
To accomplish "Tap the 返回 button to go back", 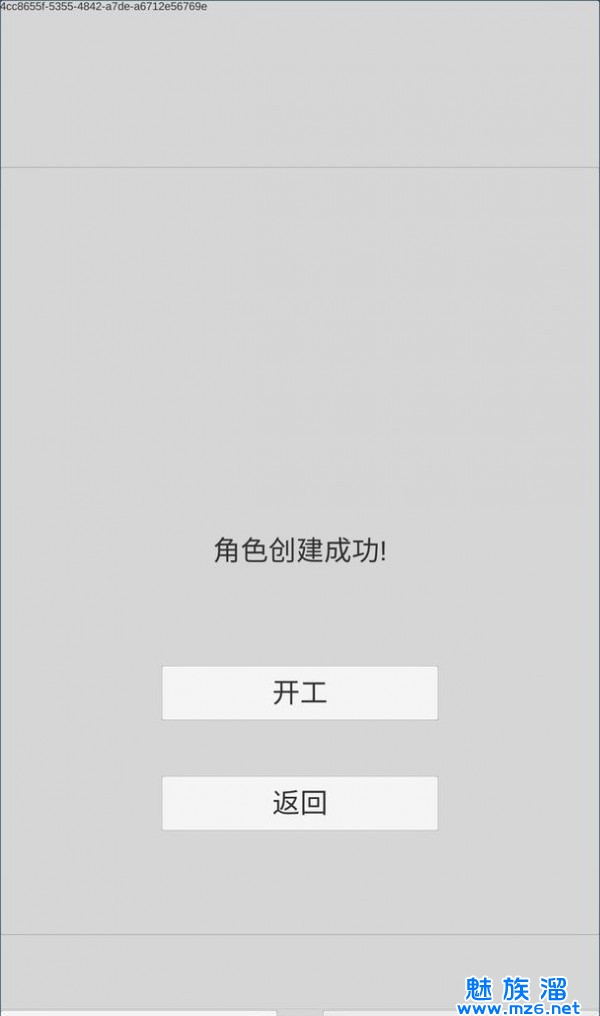I will (300, 803).
